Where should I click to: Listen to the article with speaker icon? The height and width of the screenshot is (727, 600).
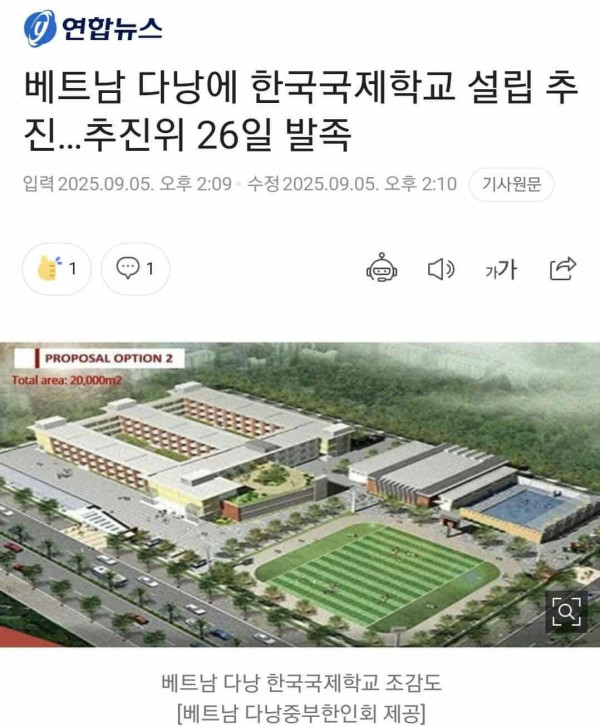pos(441,269)
